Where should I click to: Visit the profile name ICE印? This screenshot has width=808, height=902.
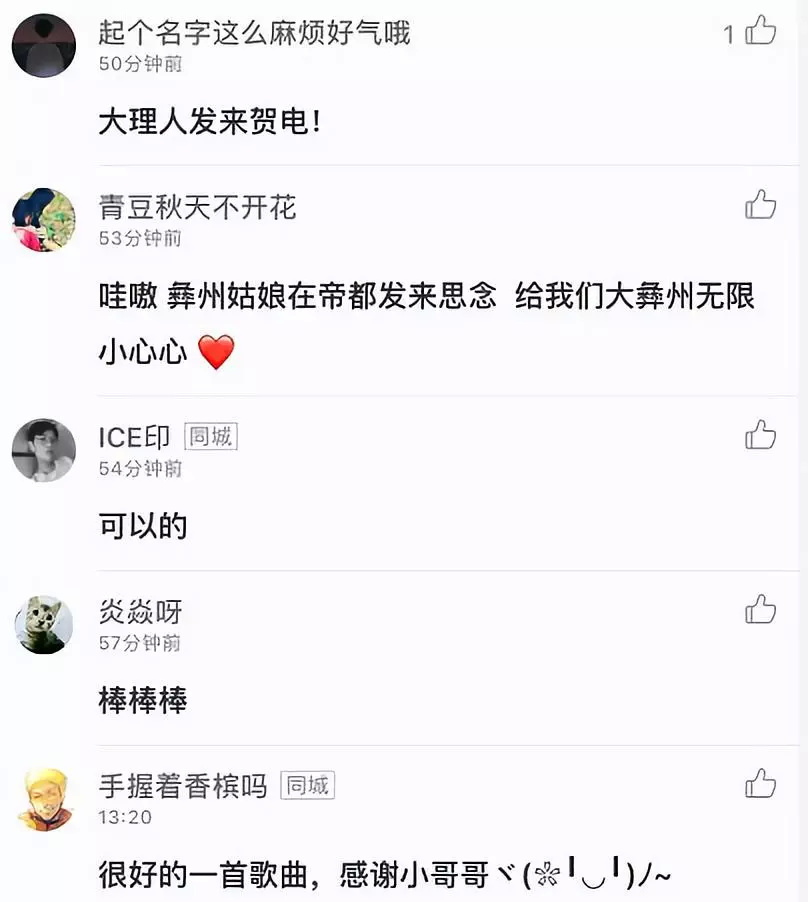pos(134,437)
